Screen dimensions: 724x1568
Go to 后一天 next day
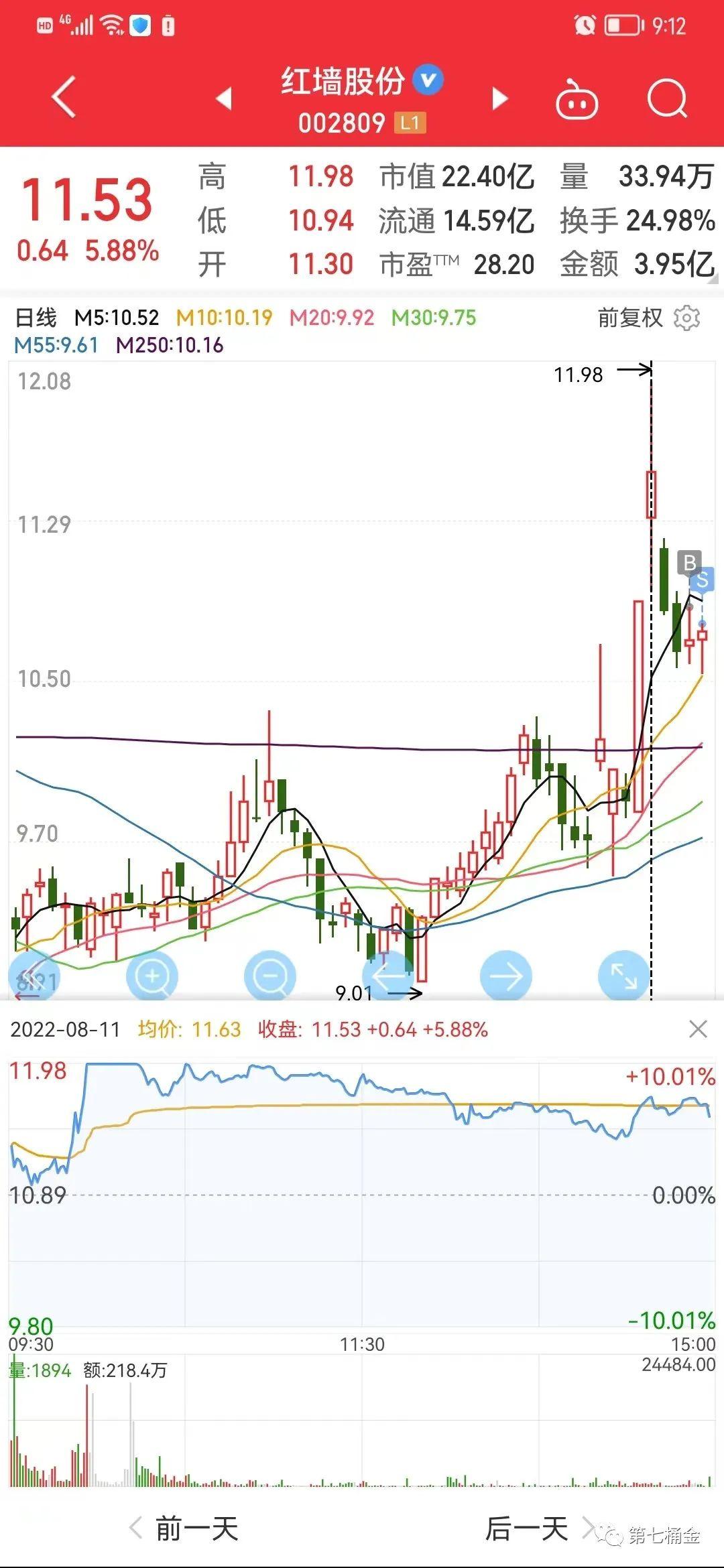(x=540, y=1528)
